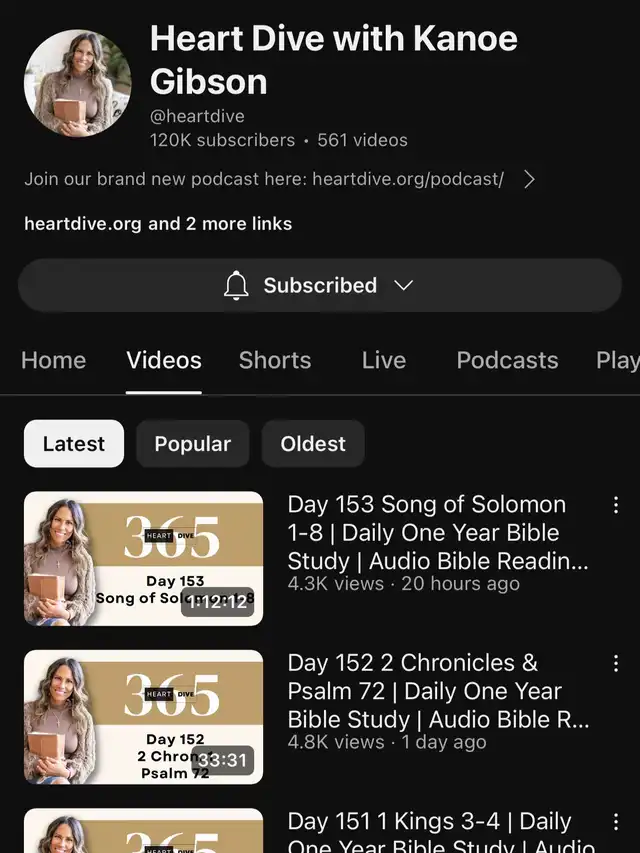
Task: Switch to the Shorts tab
Action: tap(275, 360)
